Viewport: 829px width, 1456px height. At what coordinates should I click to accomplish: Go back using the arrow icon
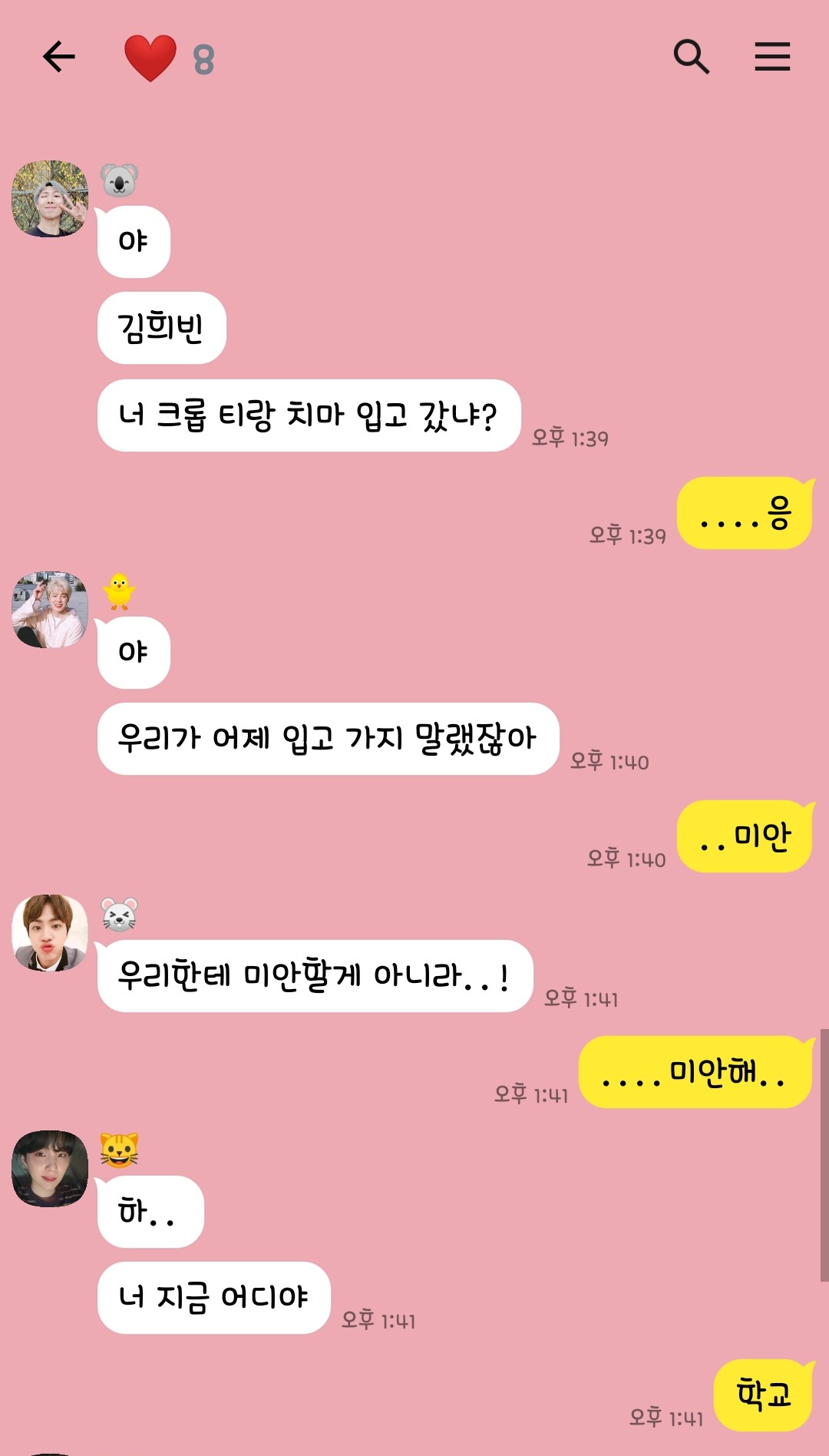coord(58,57)
